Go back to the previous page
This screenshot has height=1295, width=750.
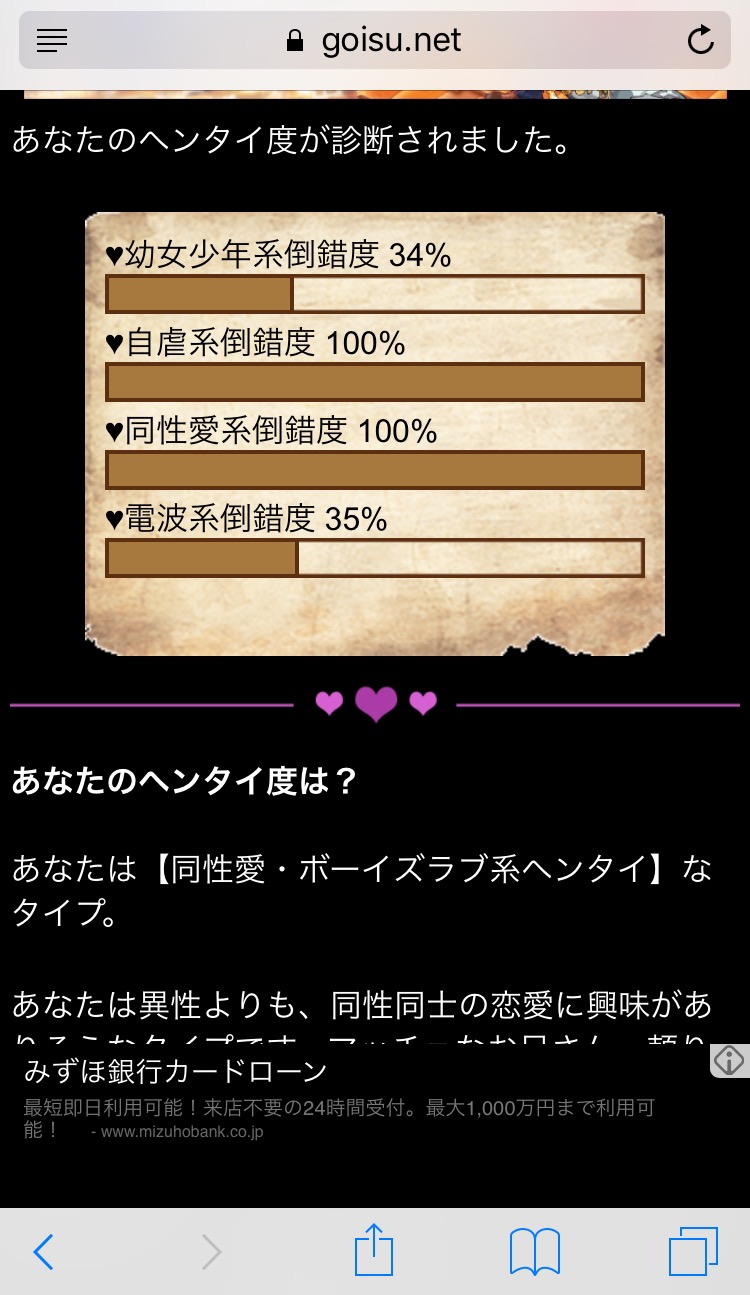[x=43, y=1251]
